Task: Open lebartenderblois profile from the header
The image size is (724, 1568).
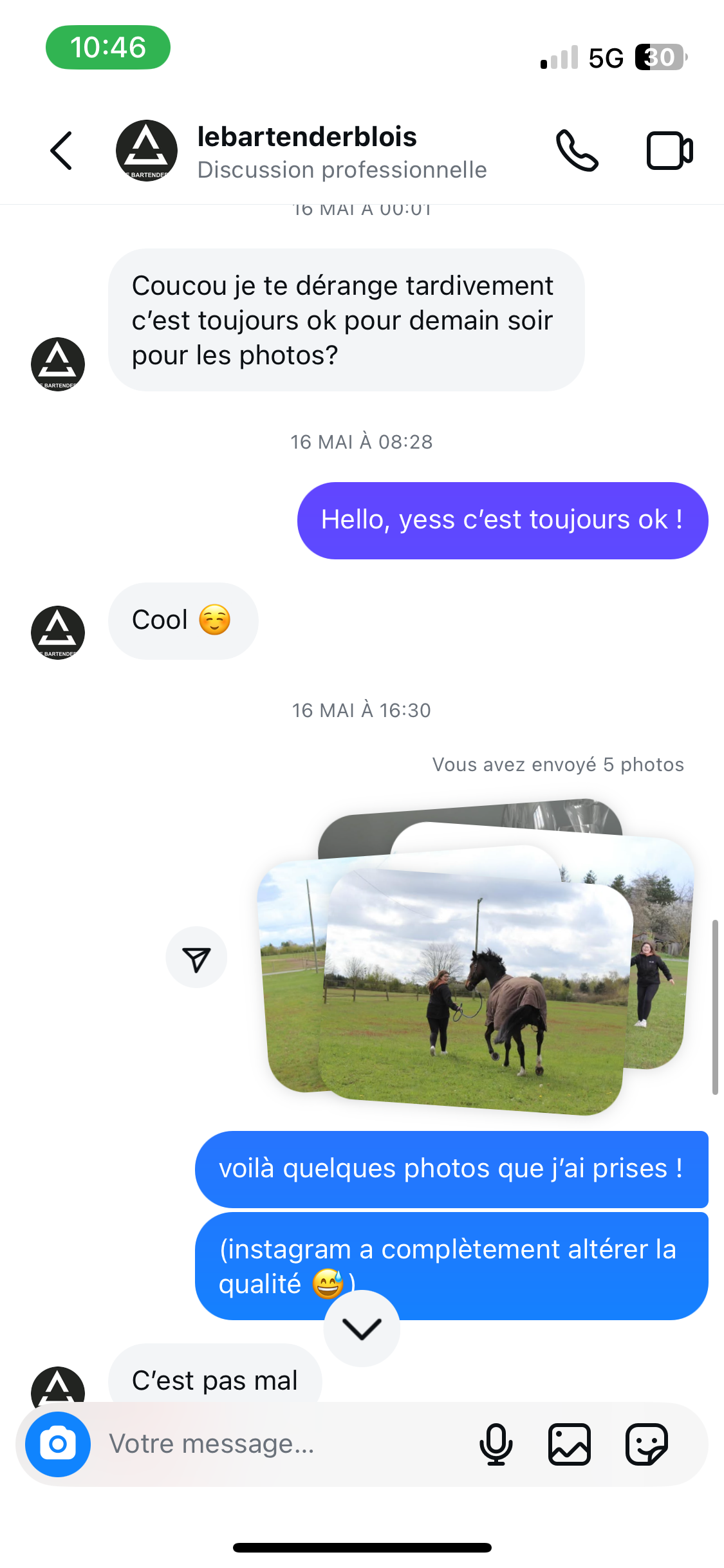Action: coord(306,151)
